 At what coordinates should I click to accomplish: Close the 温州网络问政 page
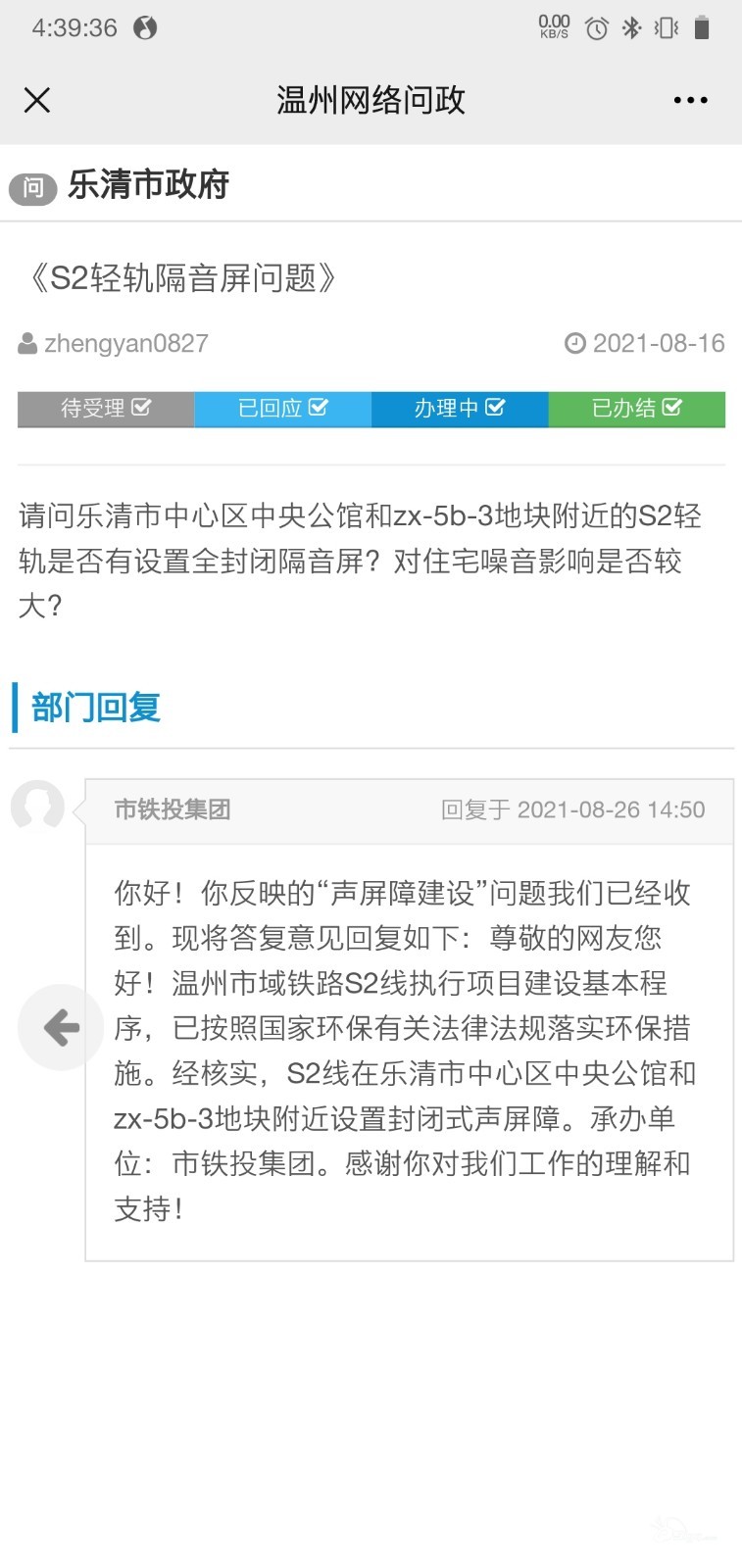(37, 100)
